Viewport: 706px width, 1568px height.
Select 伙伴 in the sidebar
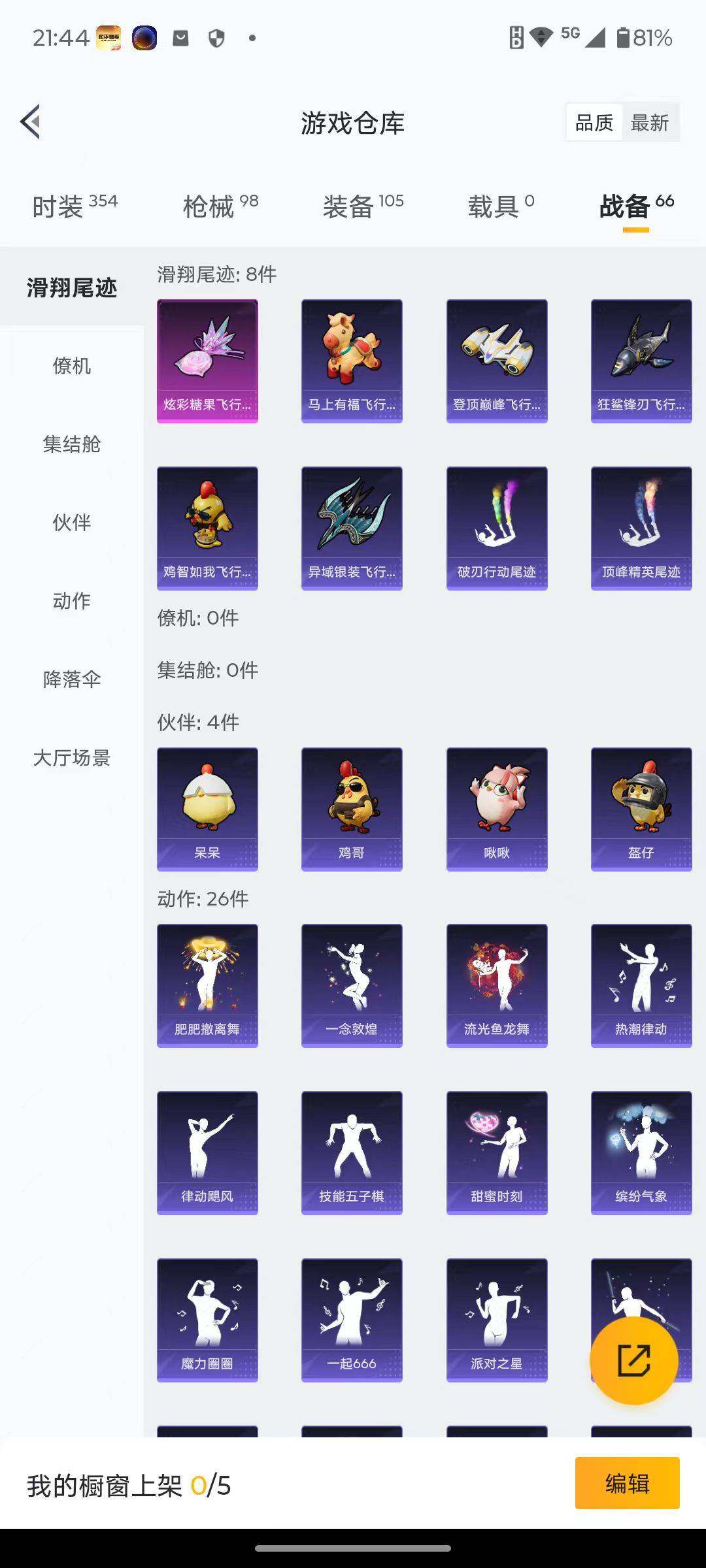(x=70, y=523)
